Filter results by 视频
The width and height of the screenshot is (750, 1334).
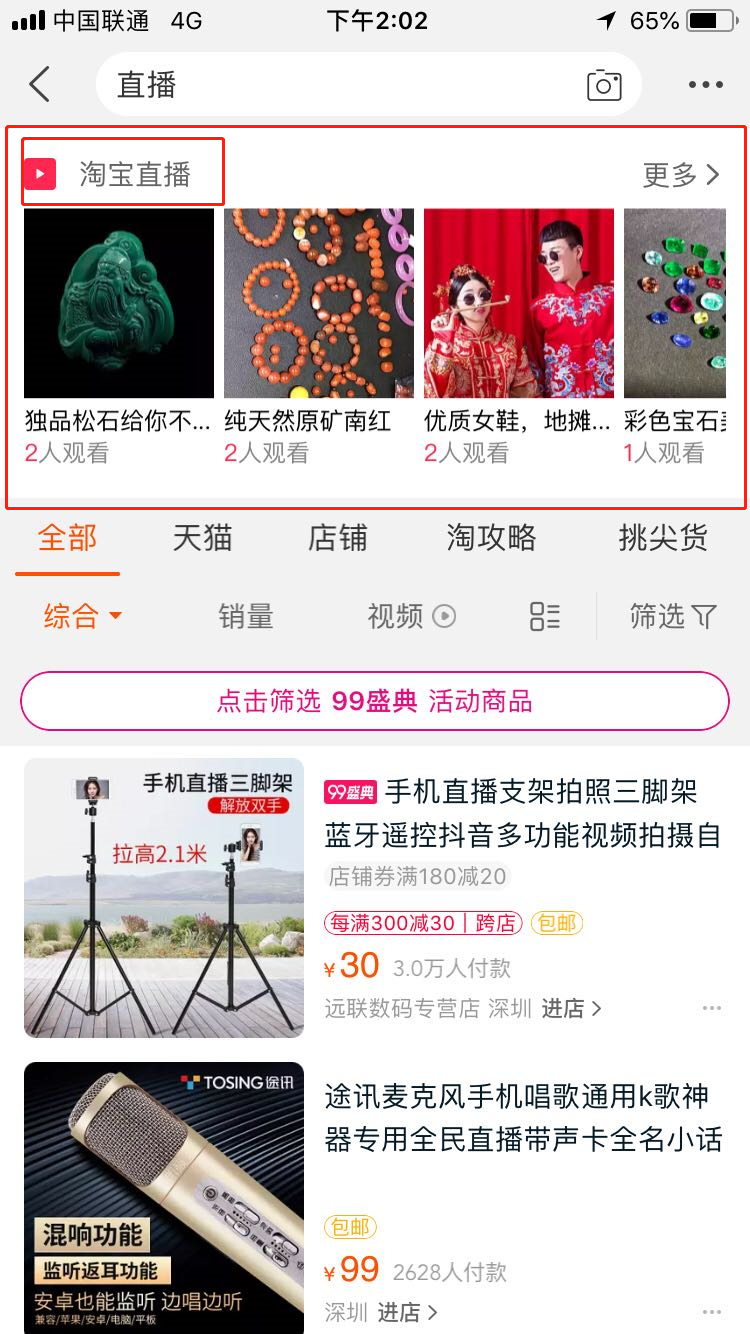pos(411,616)
